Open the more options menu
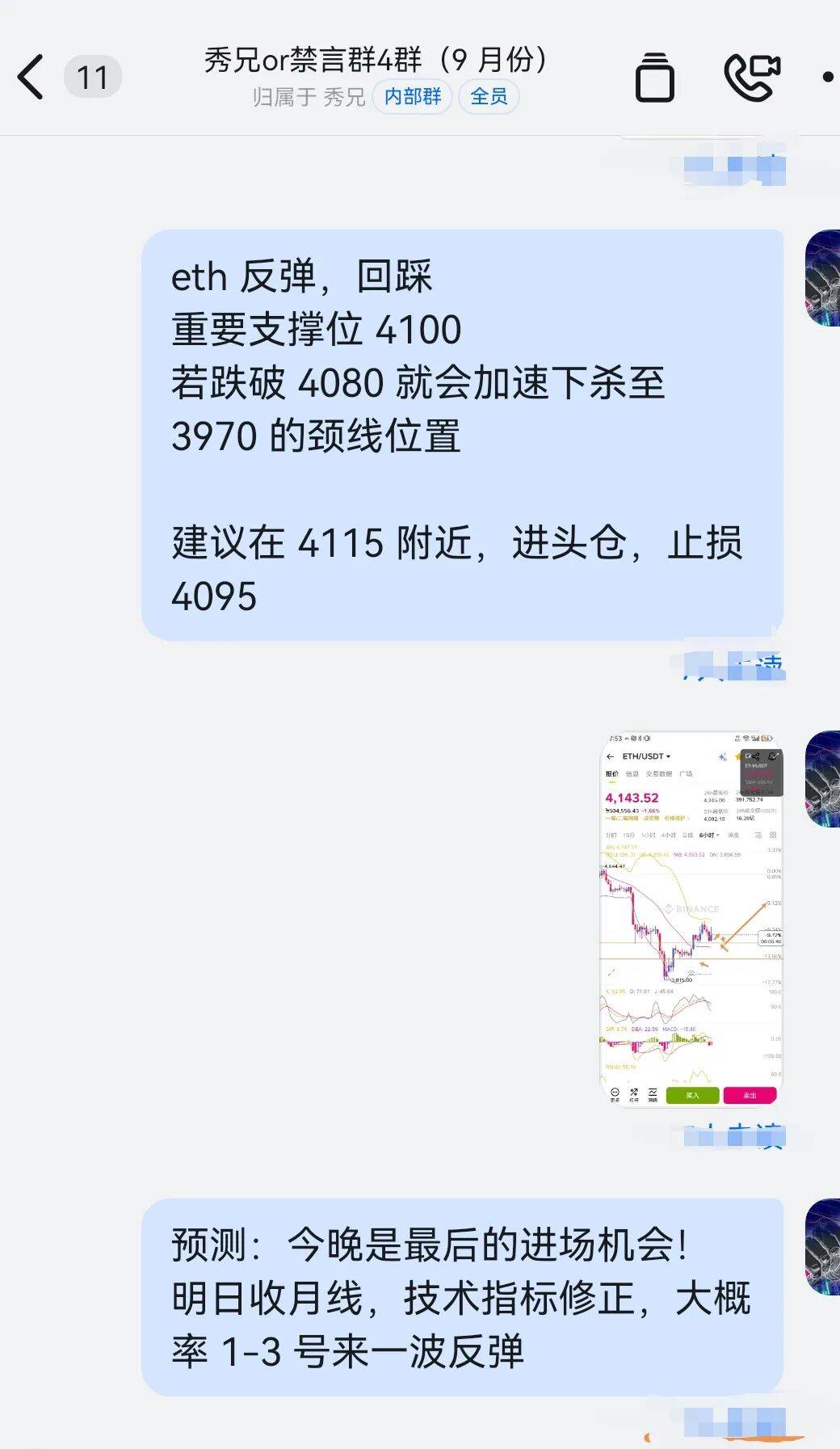 click(x=828, y=78)
